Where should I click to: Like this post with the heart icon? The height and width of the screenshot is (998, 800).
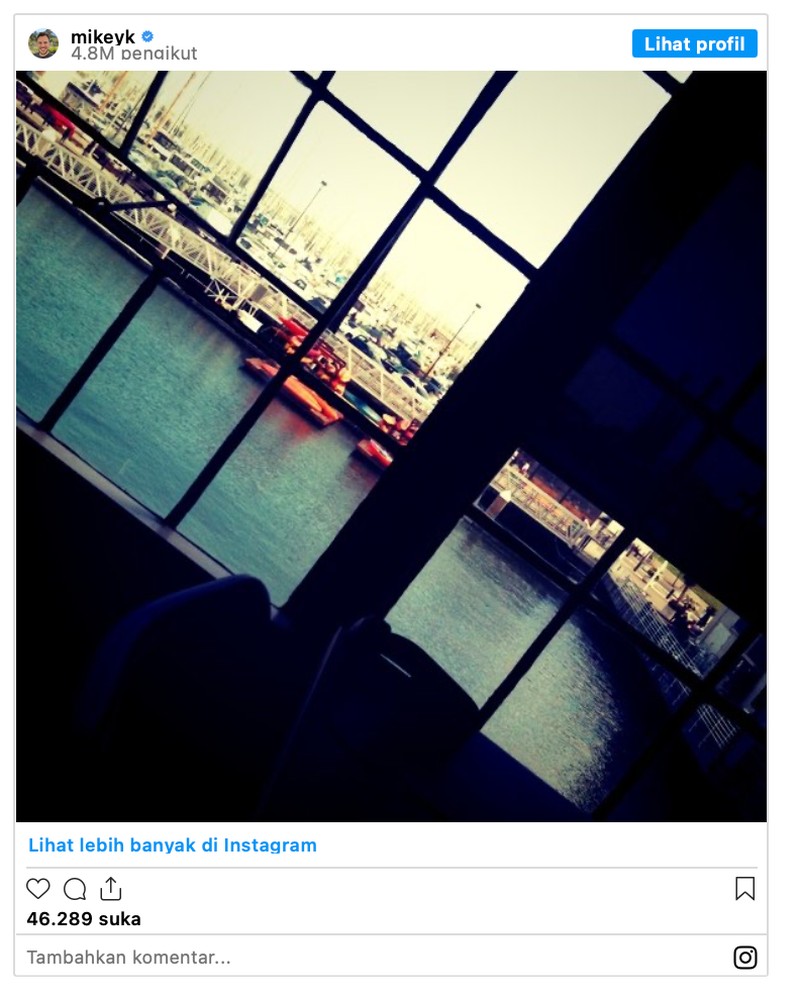[38, 889]
